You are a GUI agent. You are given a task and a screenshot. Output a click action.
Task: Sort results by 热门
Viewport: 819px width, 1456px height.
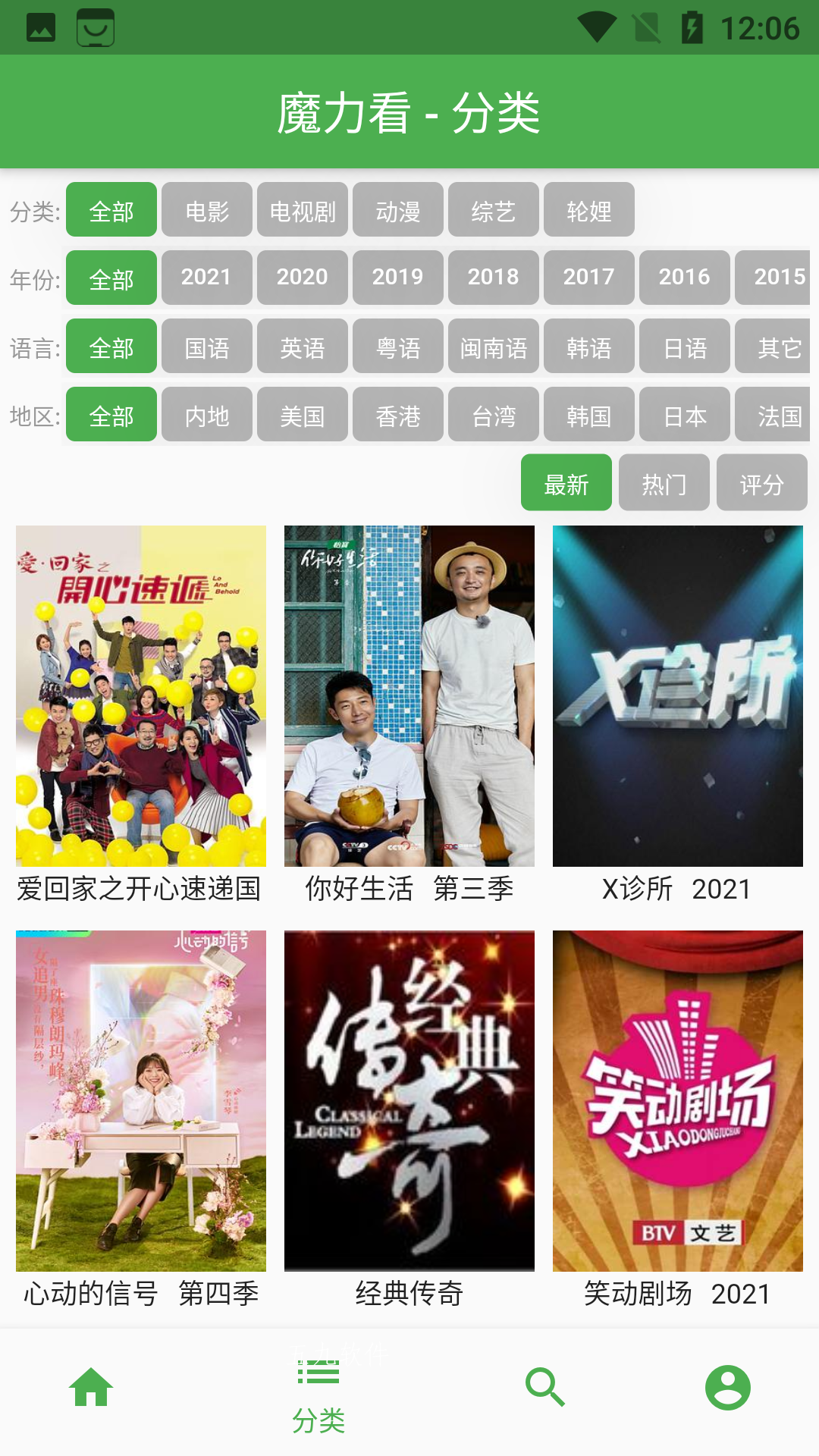coord(664,483)
